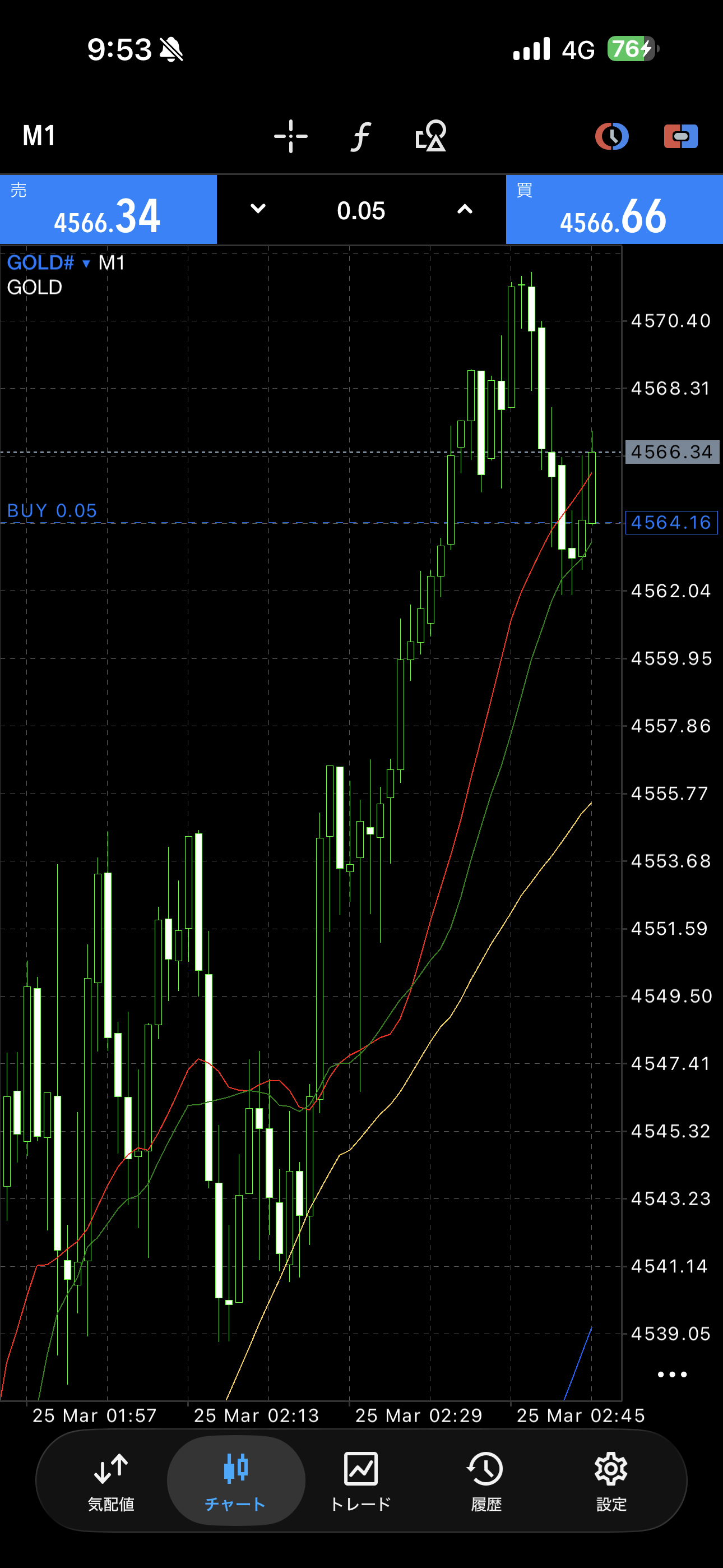
Task: Open the clock-shaped toolbar icon
Action: [611, 136]
